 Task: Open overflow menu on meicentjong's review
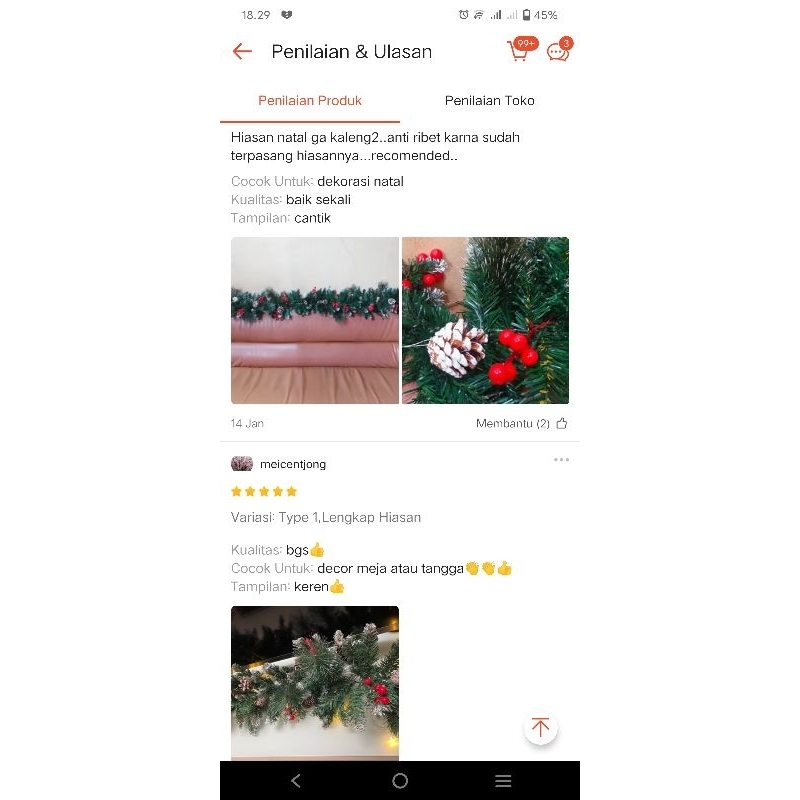561,460
